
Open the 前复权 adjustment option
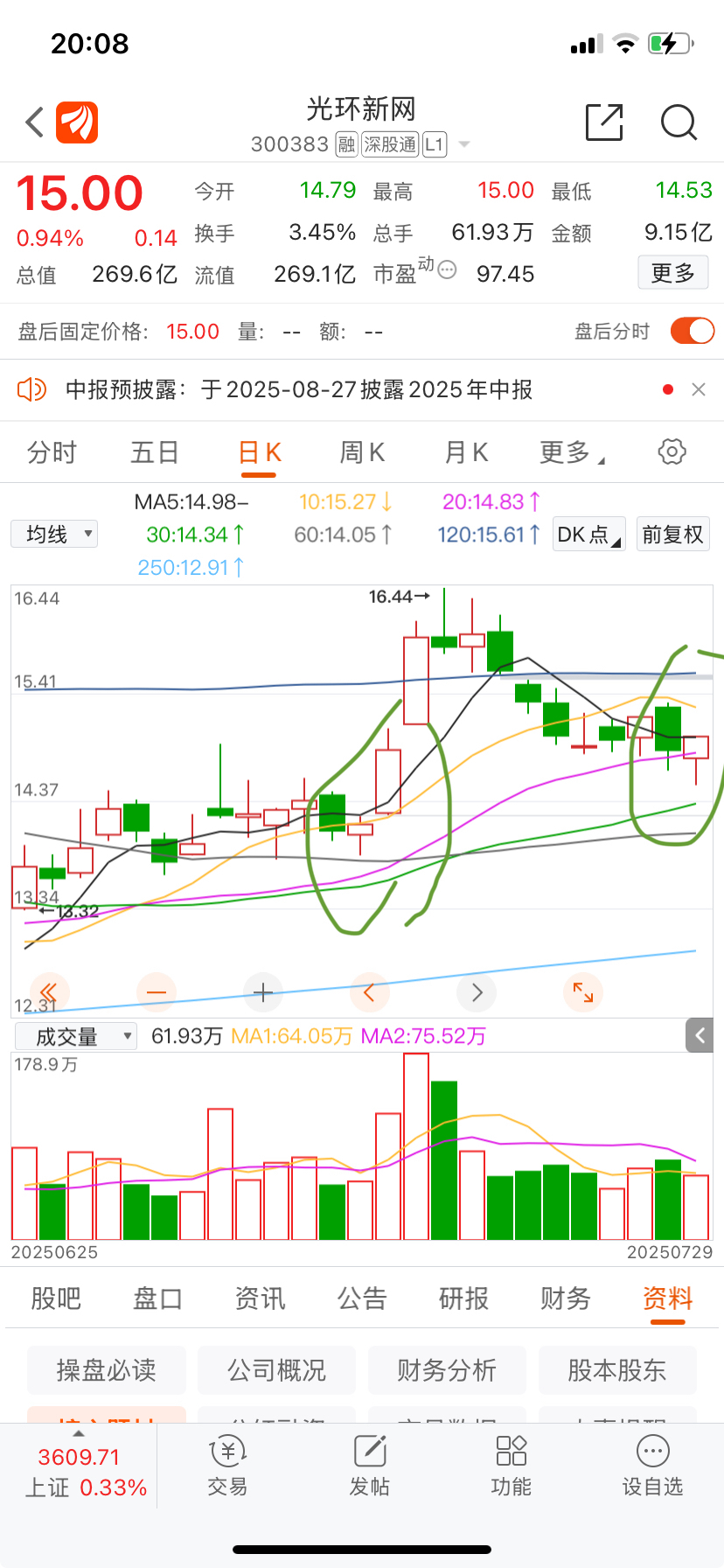tap(672, 534)
